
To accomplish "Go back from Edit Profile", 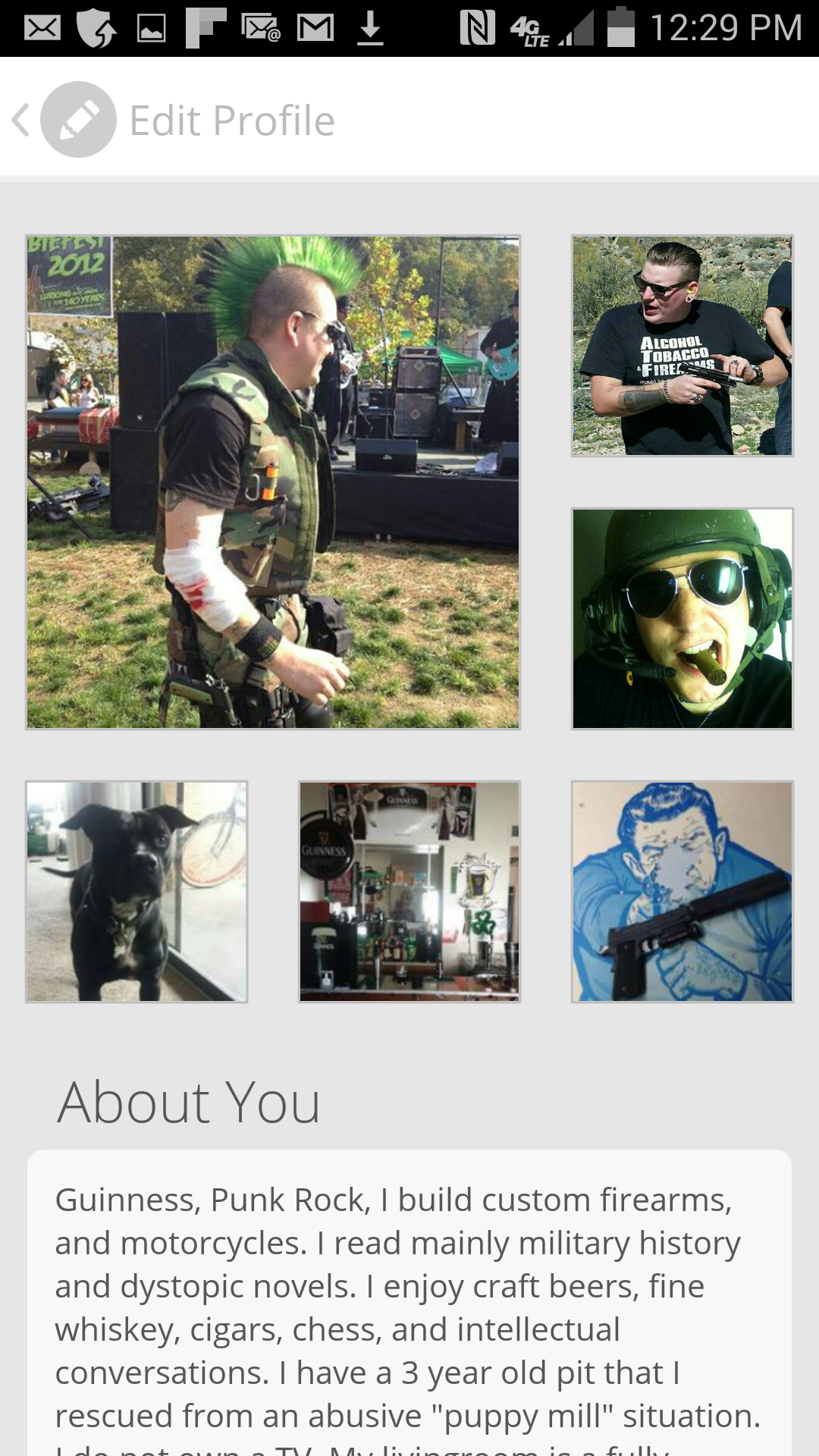I will click(23, 120).
